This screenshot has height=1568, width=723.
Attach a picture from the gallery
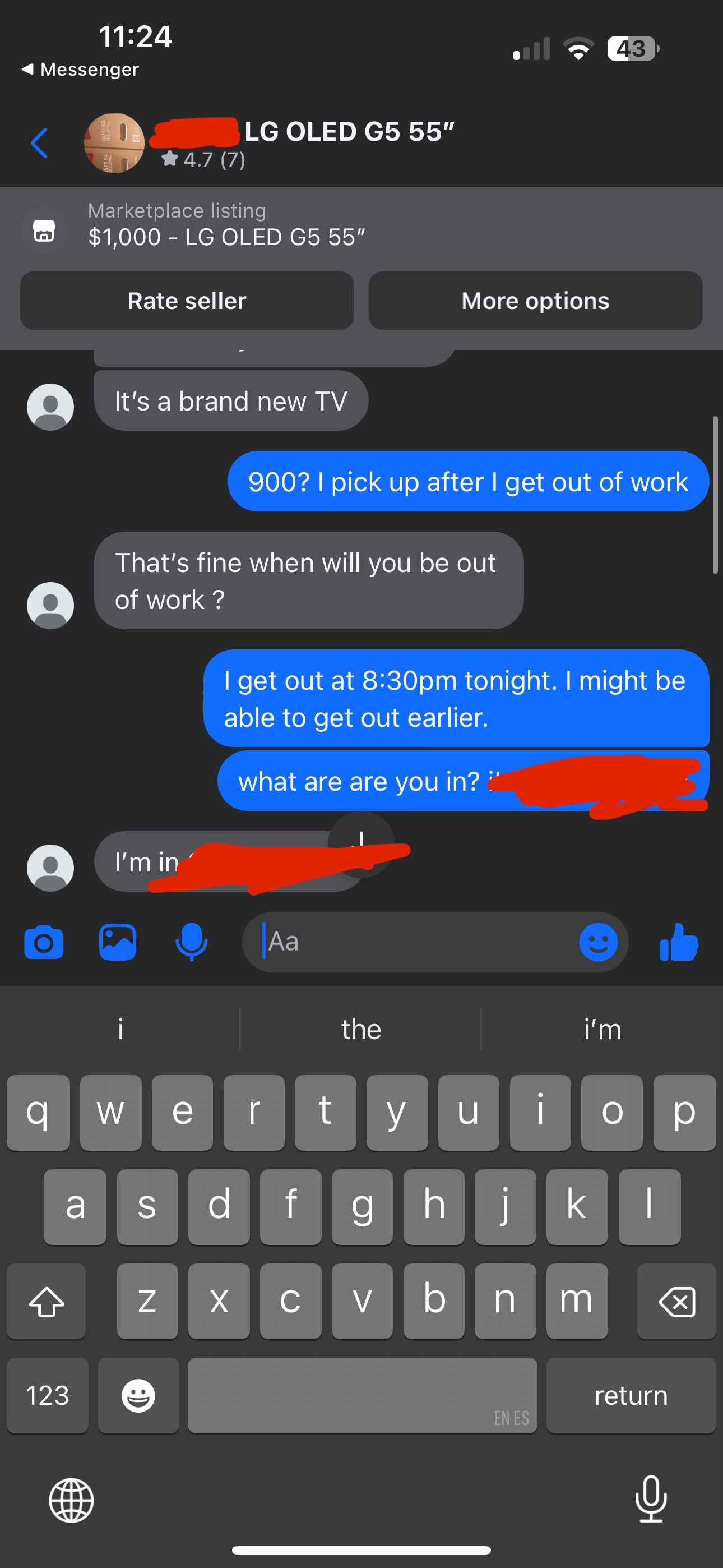(118, 942)
